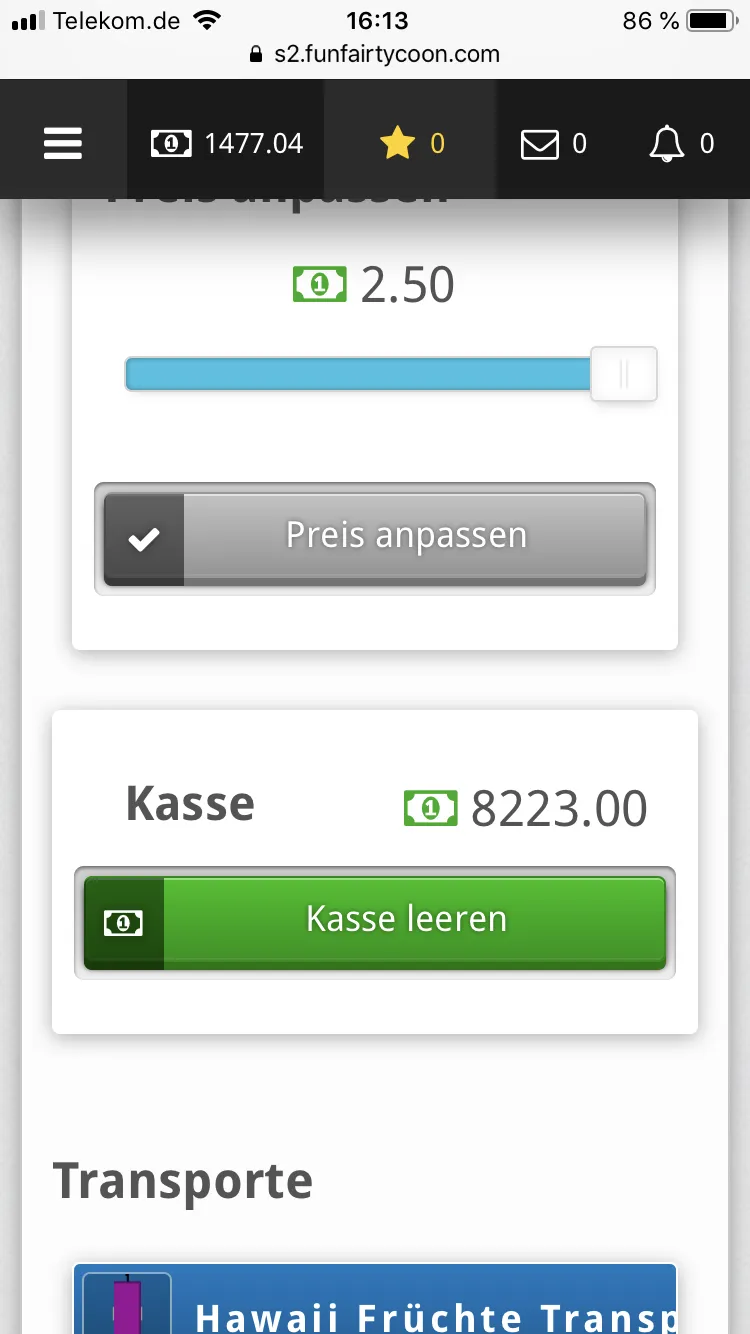Tap the price slider handle
Image resolution: width=750 pixels, height=1334 pixels.
point(623,374)
